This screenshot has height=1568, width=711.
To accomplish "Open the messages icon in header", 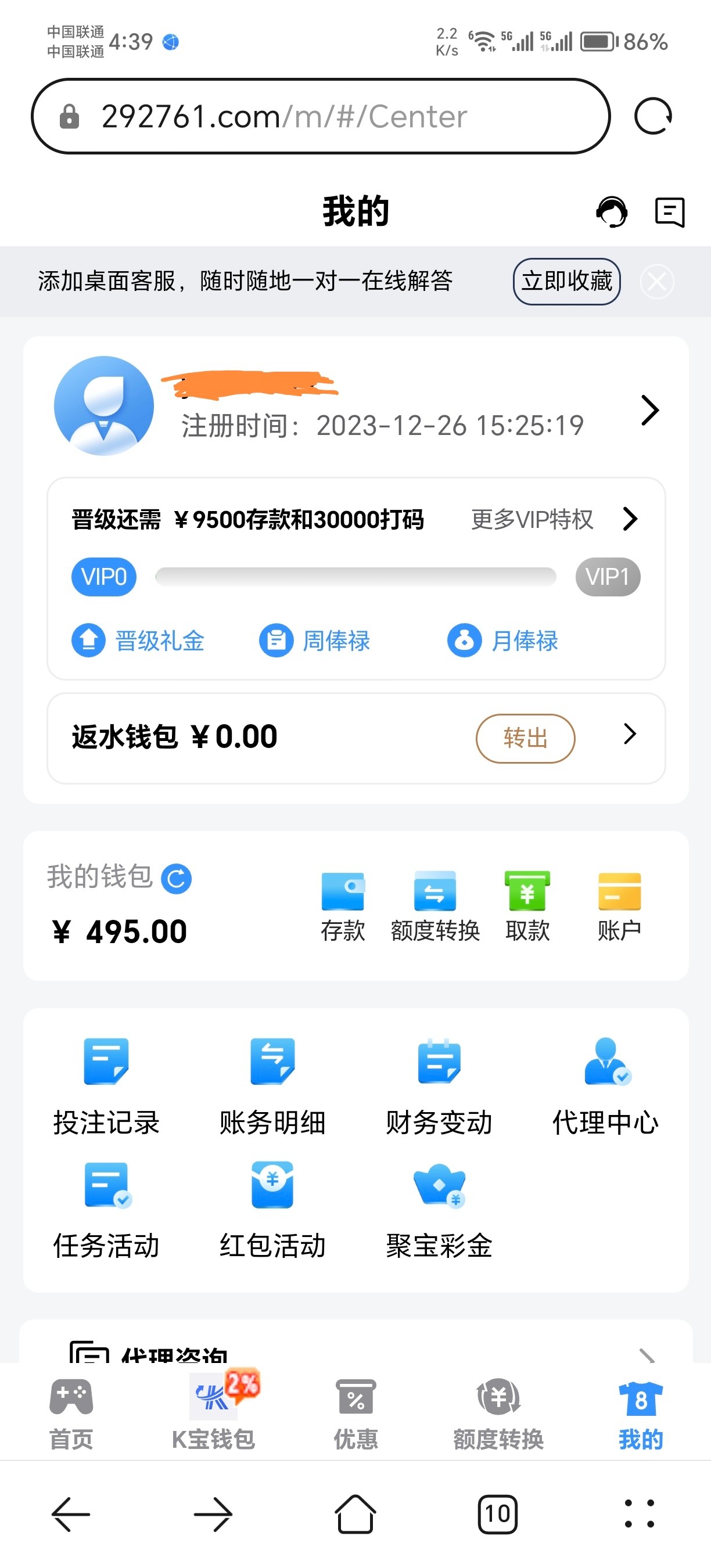I will point(669,212).
